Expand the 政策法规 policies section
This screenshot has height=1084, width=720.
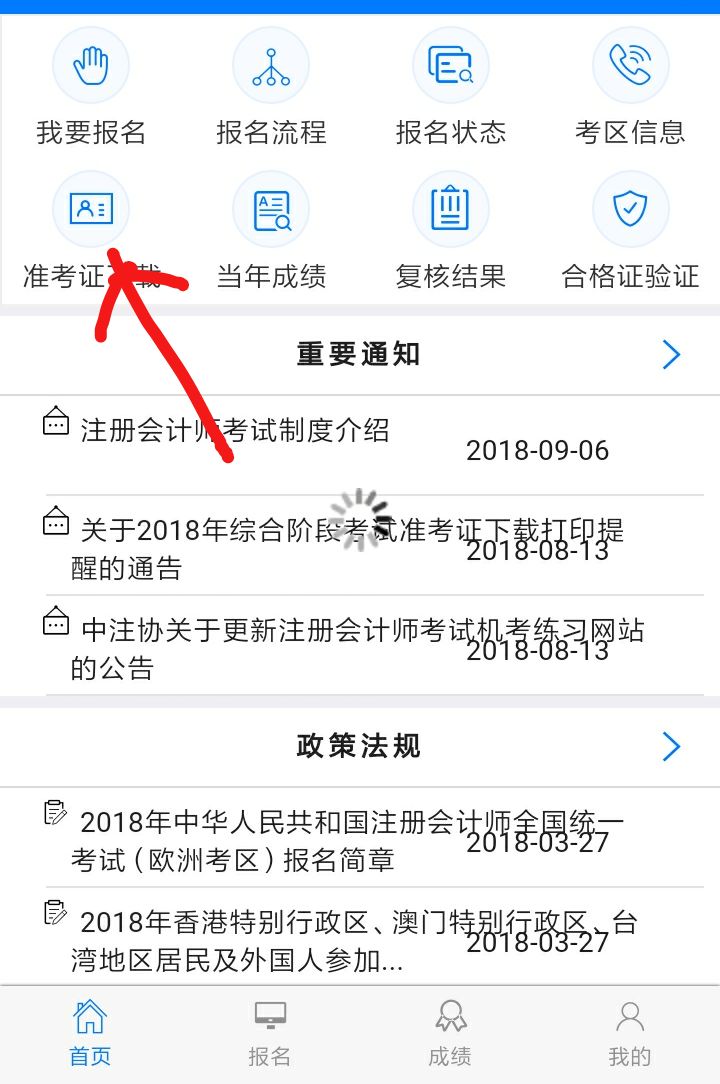tap(672, 746)
